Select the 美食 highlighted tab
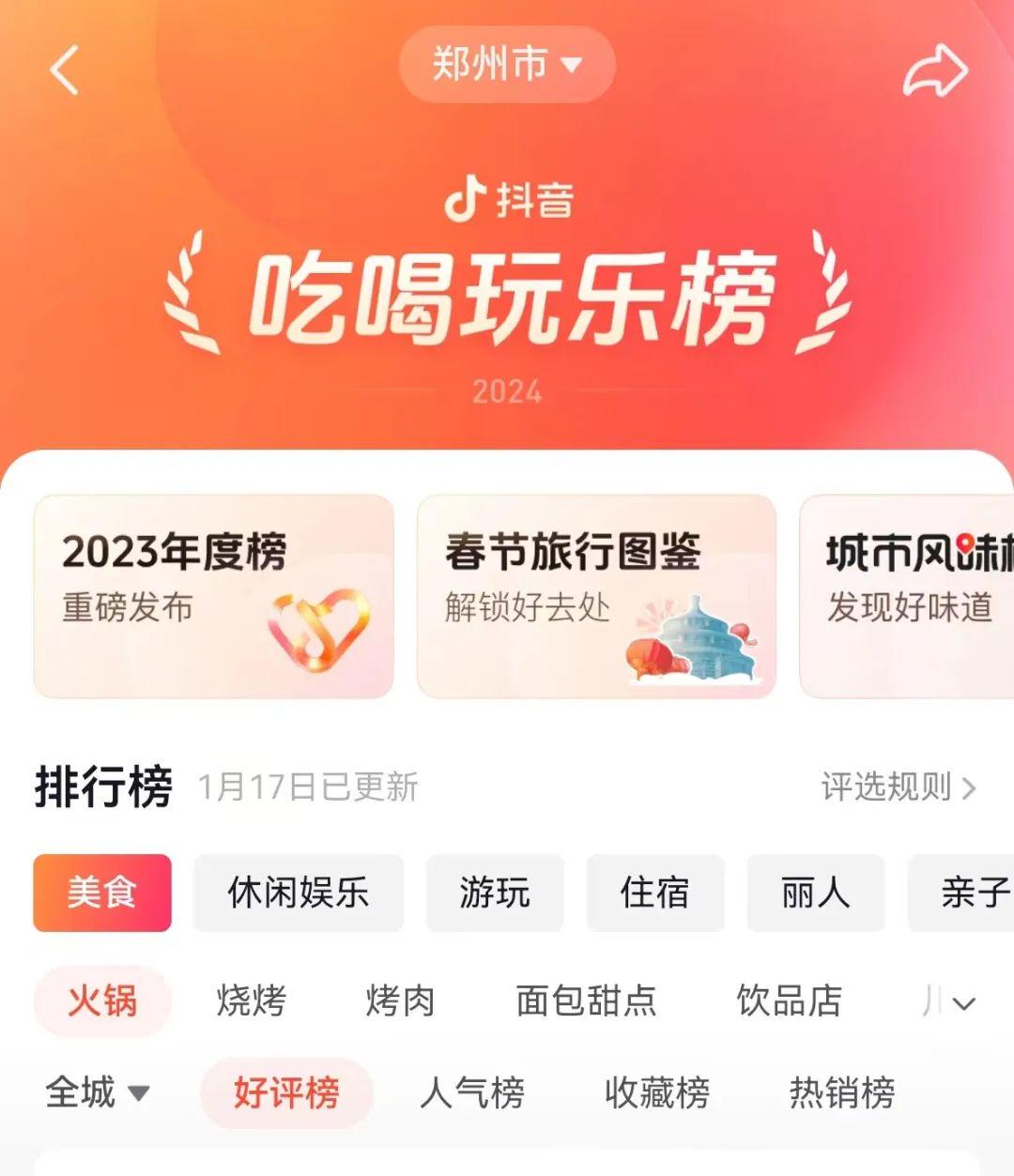Image resolution: width=1014 pixels, height=1176 pixels. [x=101, y=893]
